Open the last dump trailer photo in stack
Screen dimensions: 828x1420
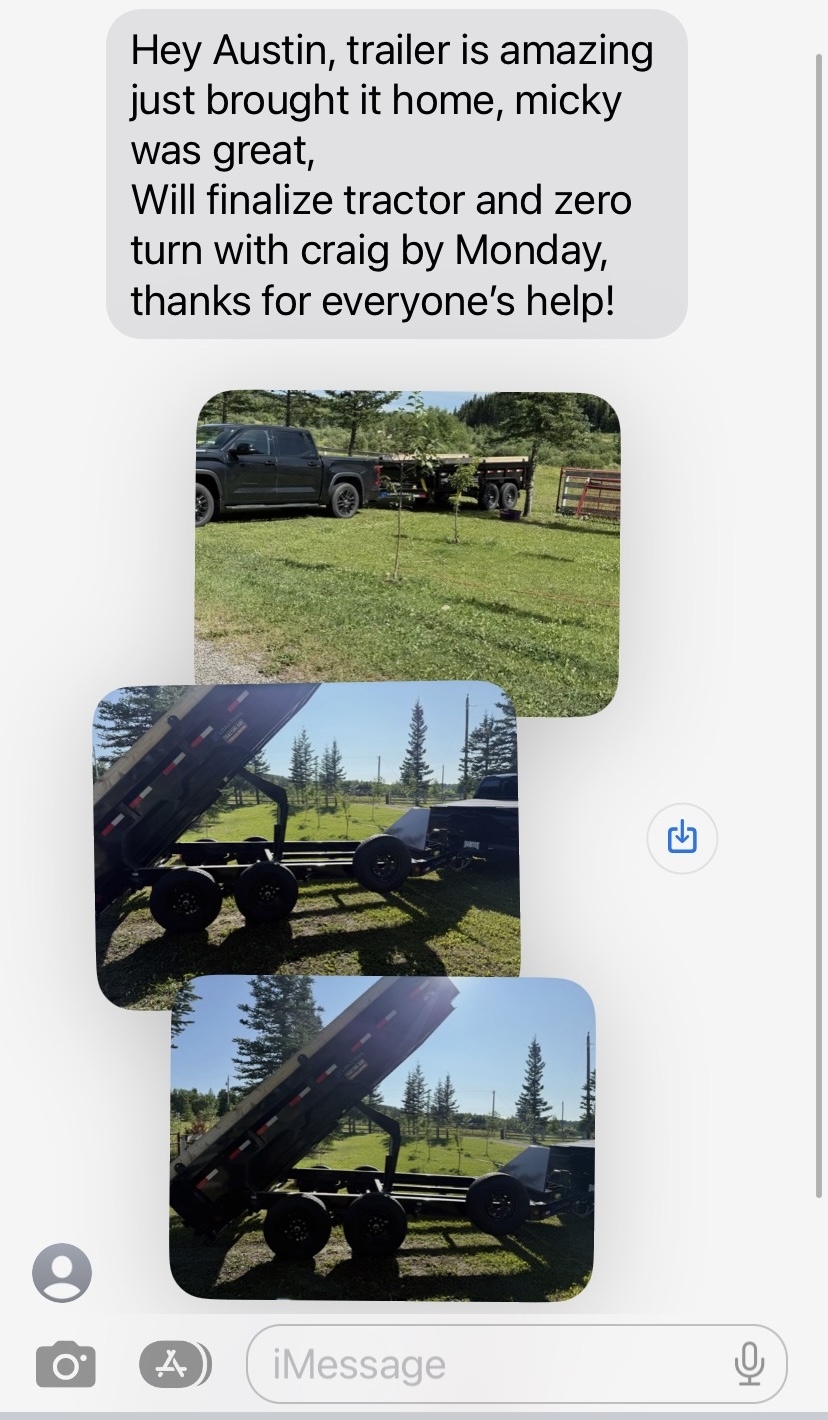pos(382,1140)
